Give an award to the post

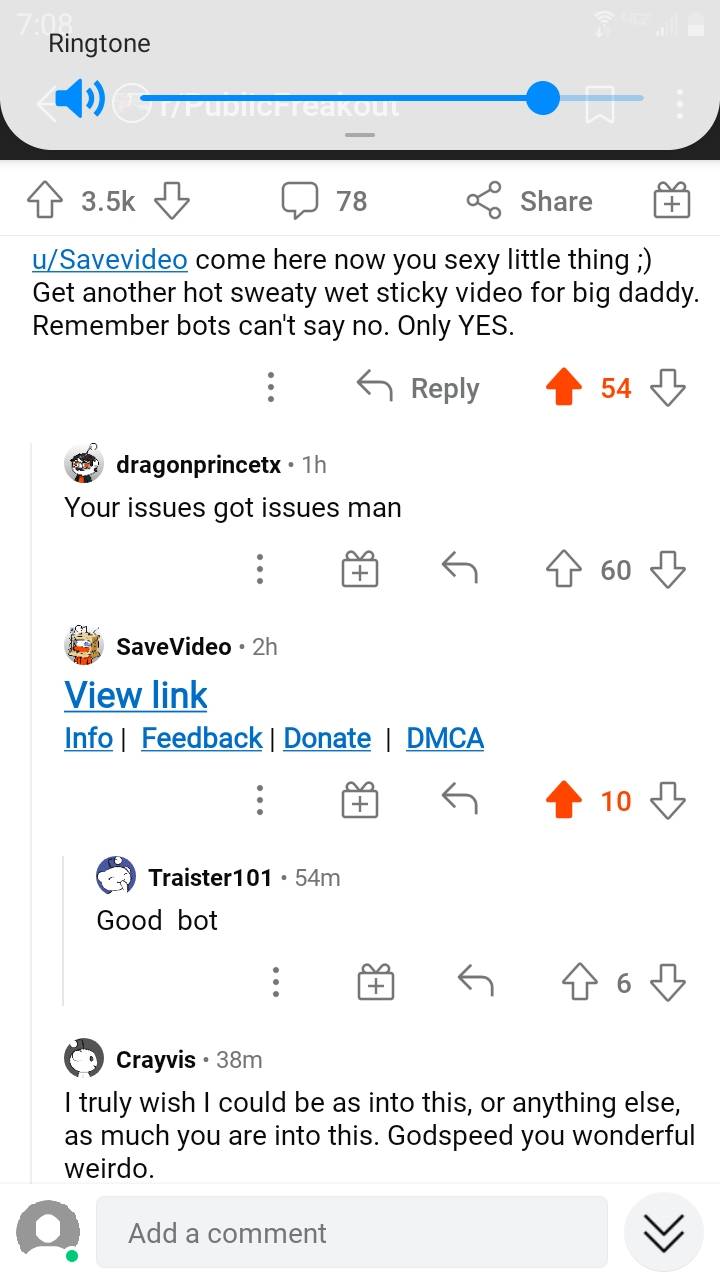click(x=671, y=201)
